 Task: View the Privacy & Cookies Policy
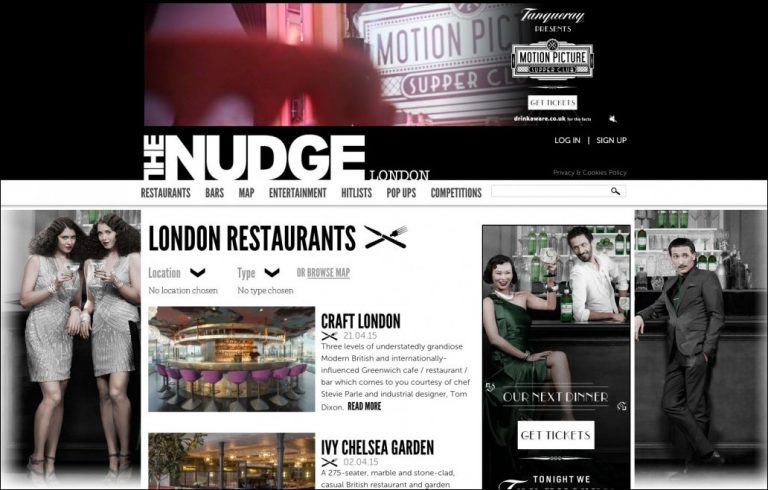590,173
